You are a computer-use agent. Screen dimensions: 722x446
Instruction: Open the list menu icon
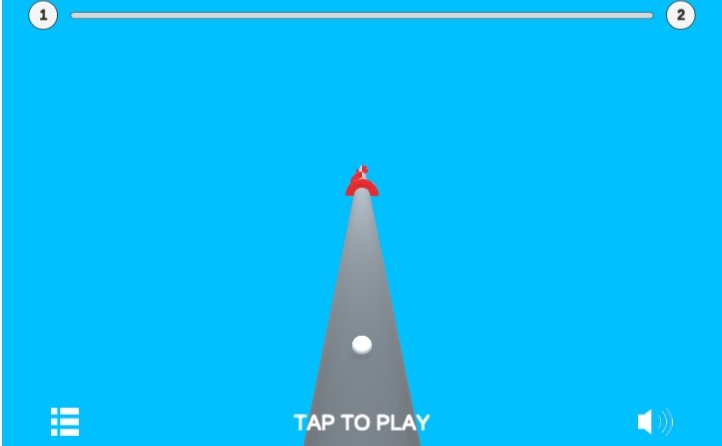point(65,422)
